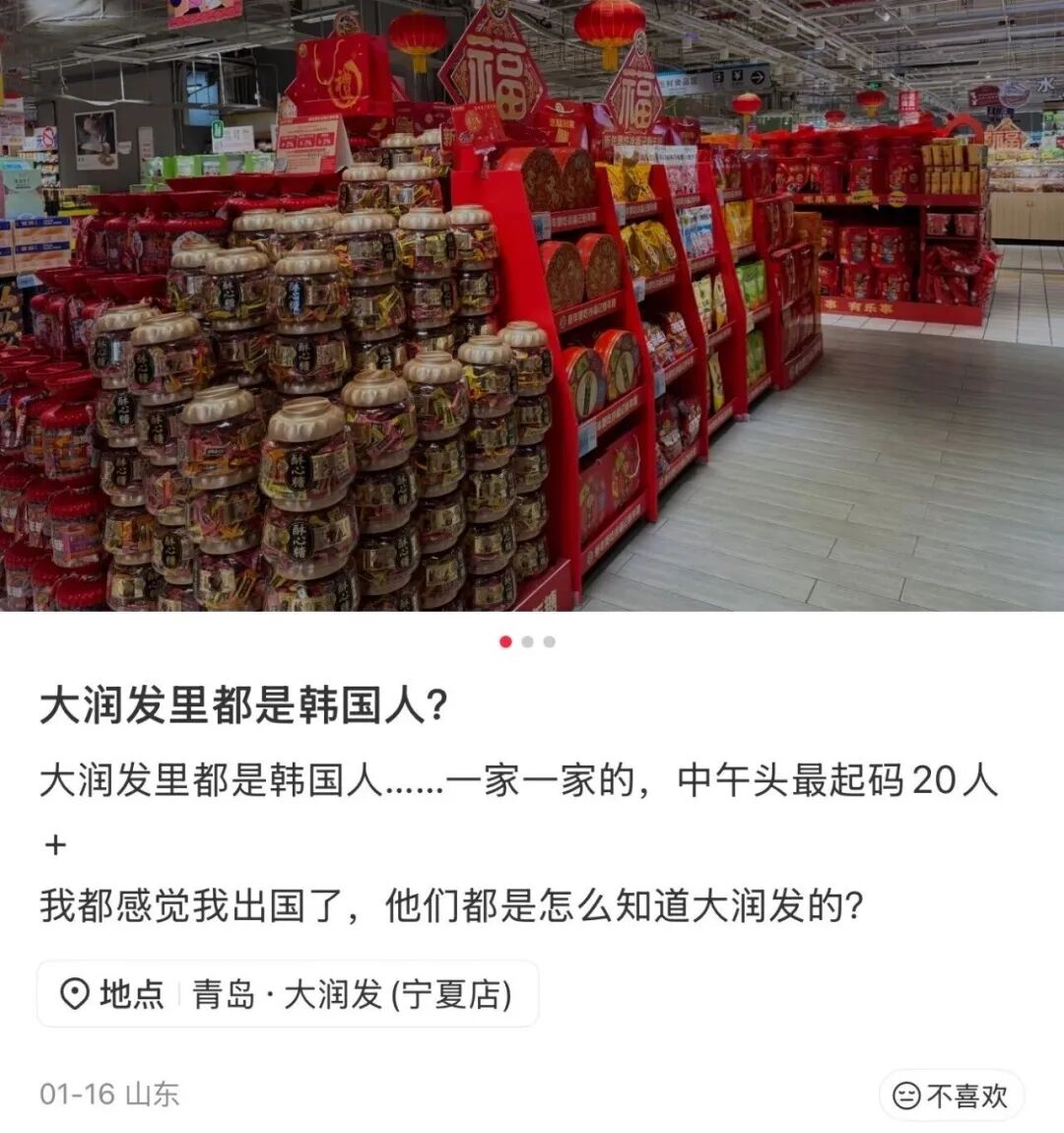Image resolution: width=1064 pixels, height=1133 pixels.
Task: Select the red active carousel dot
Action: [x=504, y=640]
